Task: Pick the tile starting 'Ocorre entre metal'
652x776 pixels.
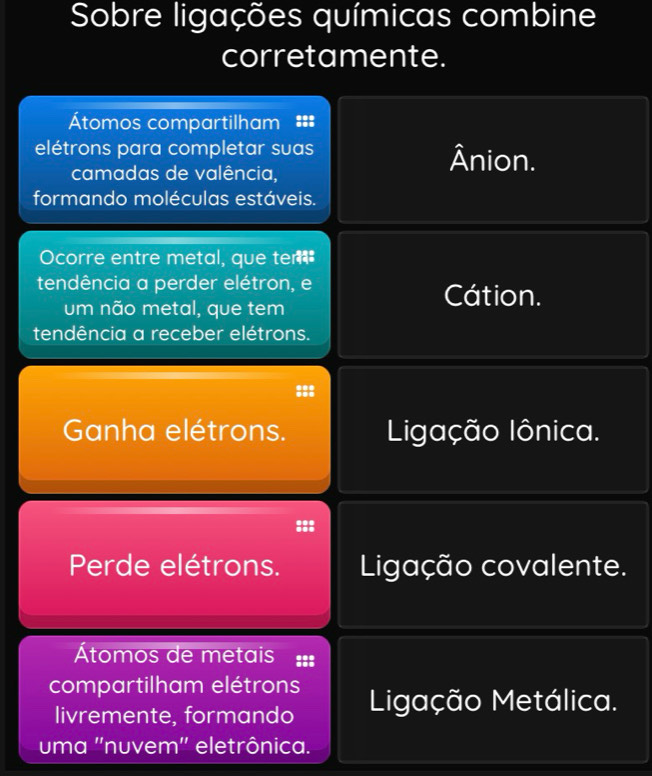Action: [x=174, y=294]
